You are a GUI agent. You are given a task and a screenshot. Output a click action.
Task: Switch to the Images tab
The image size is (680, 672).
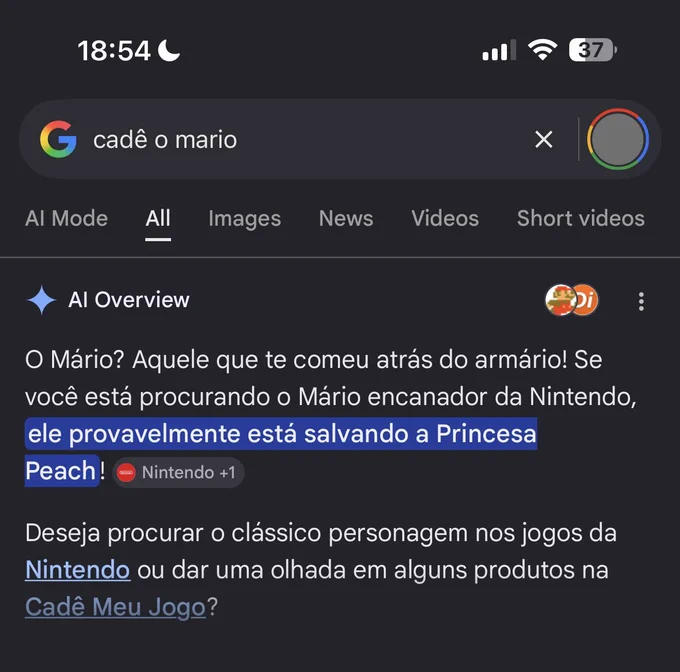click(245, 218)
